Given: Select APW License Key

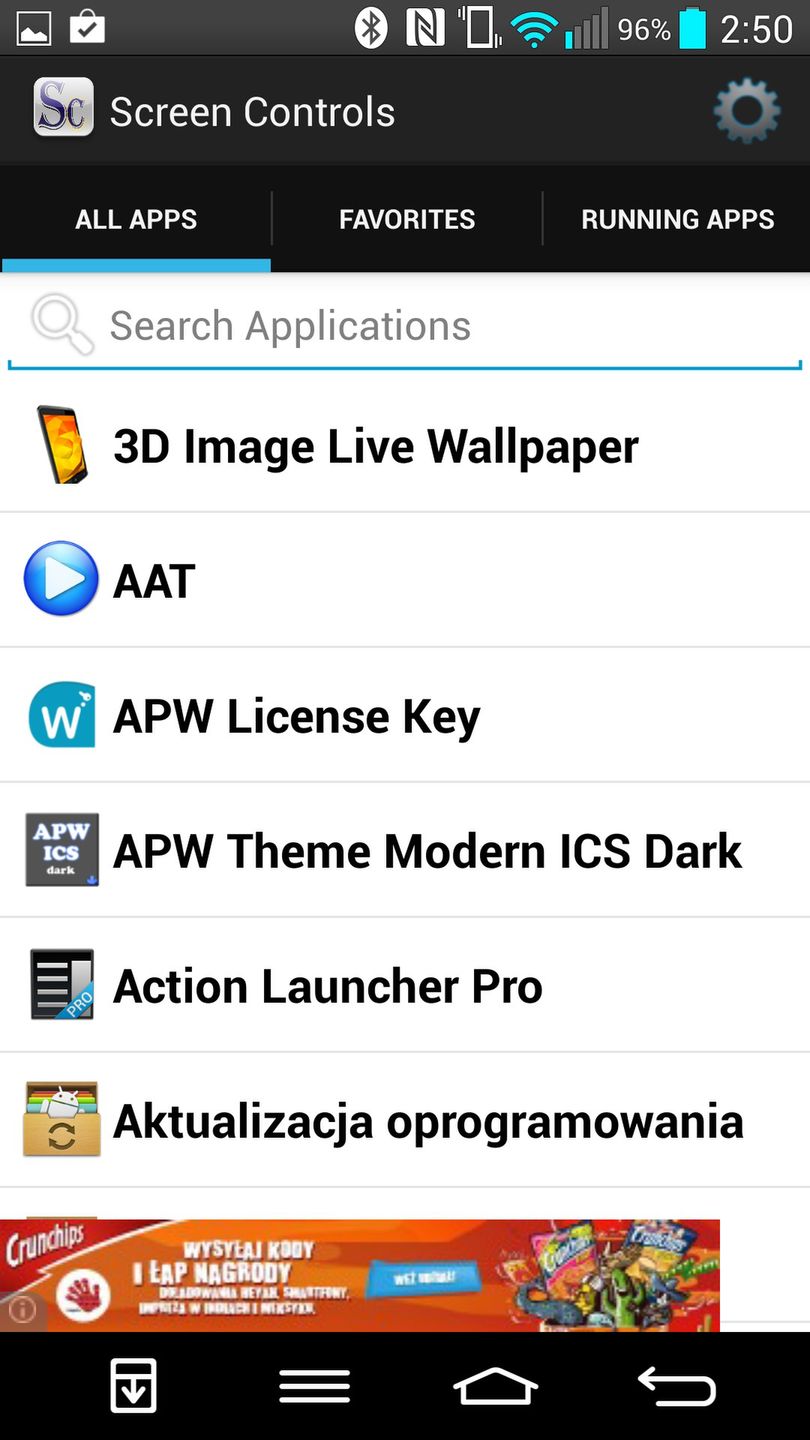Looking at the screenshot, I should click(x=296, y=716).
